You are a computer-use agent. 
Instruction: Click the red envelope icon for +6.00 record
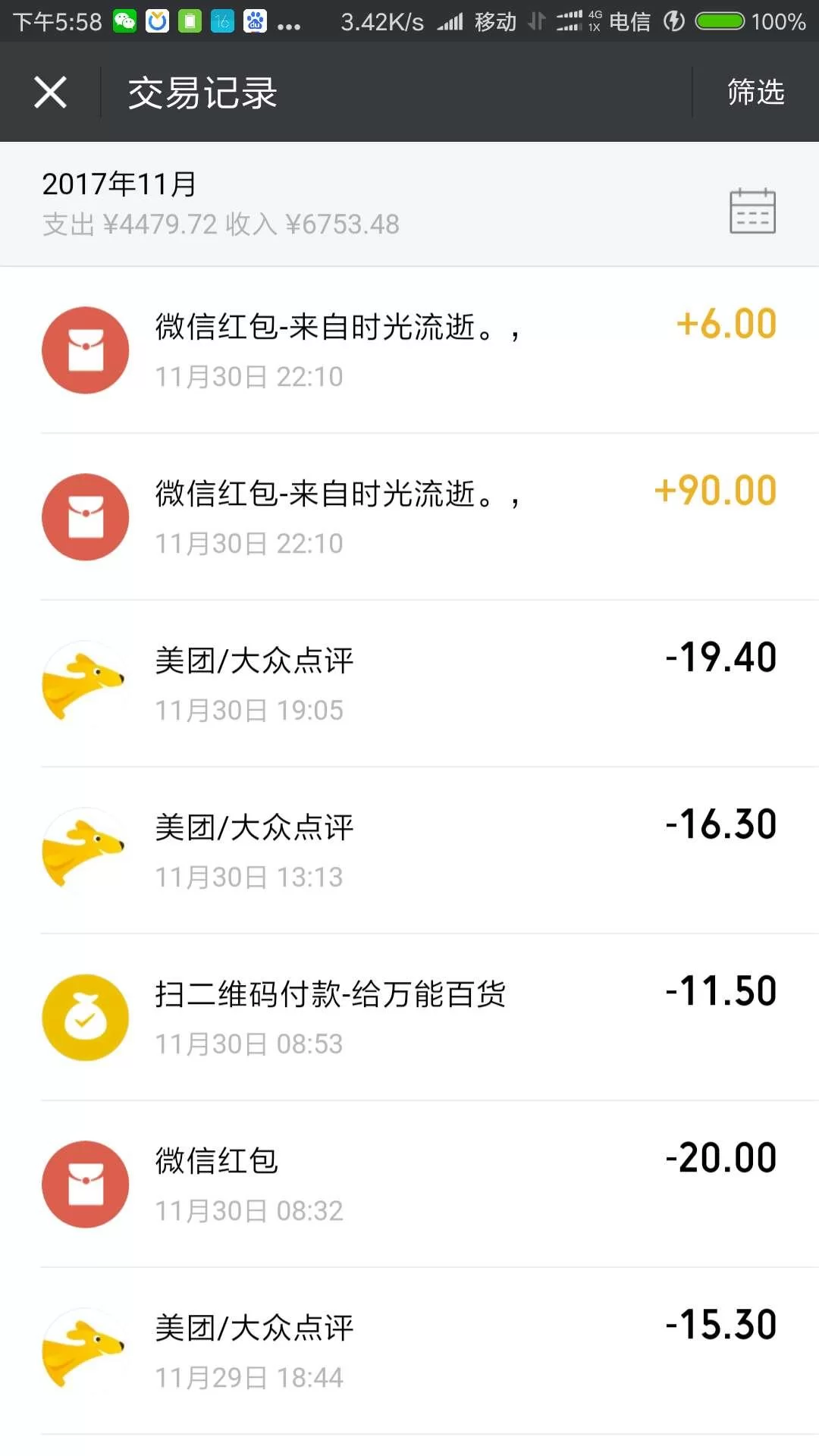(85, 350)
